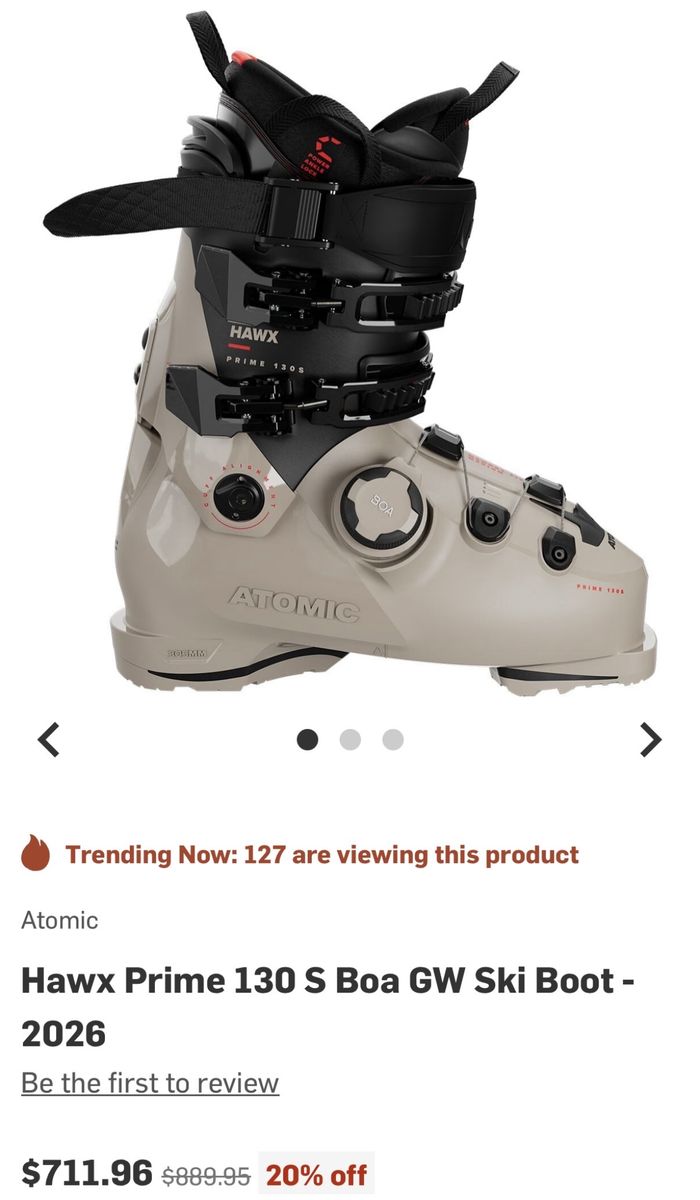This screenshot has width=700, height=1200.
Task: Go to the previous product image
Action: point(49,740)
